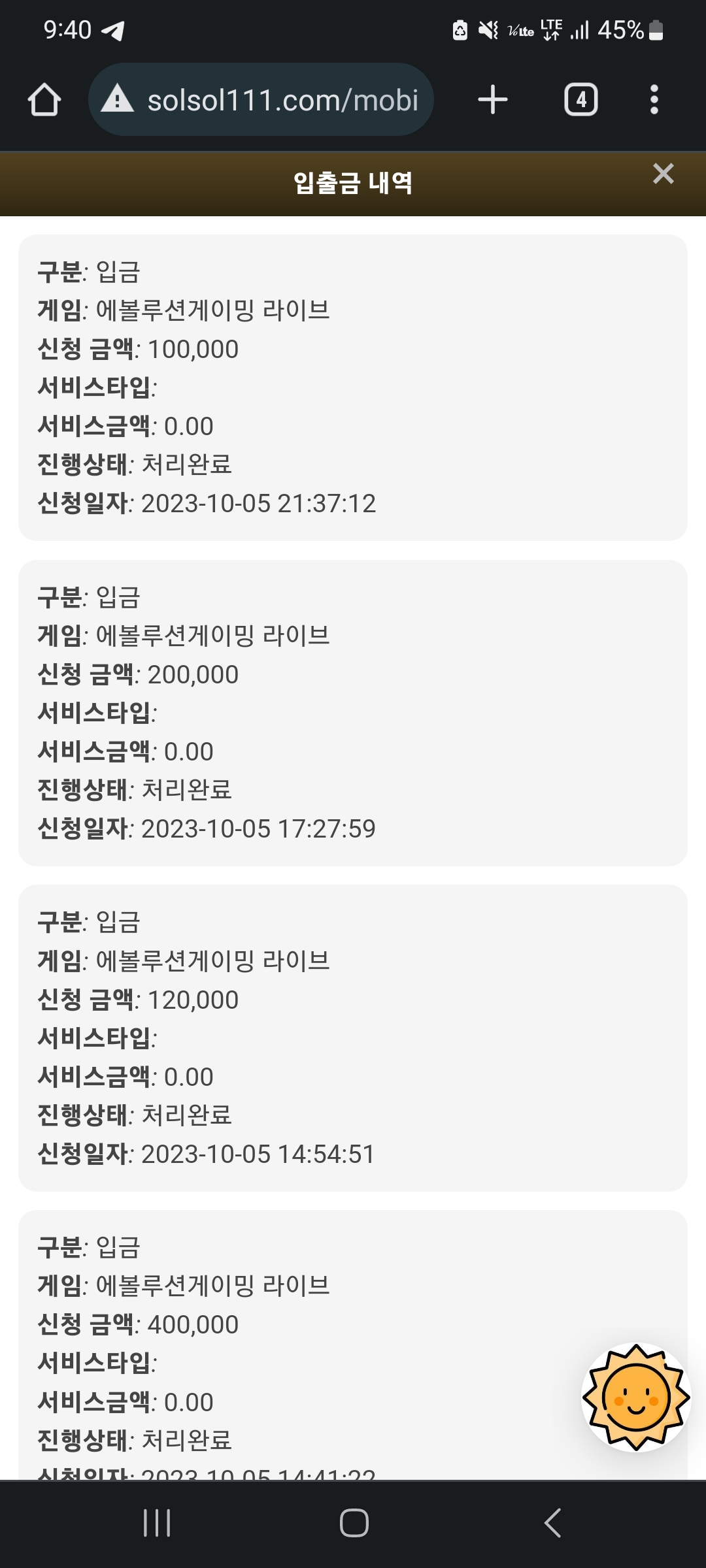This screenshot has width=706, height=1568.
Task: Tap the floating smiling sun button
Action: click(x=636, y=1397)
